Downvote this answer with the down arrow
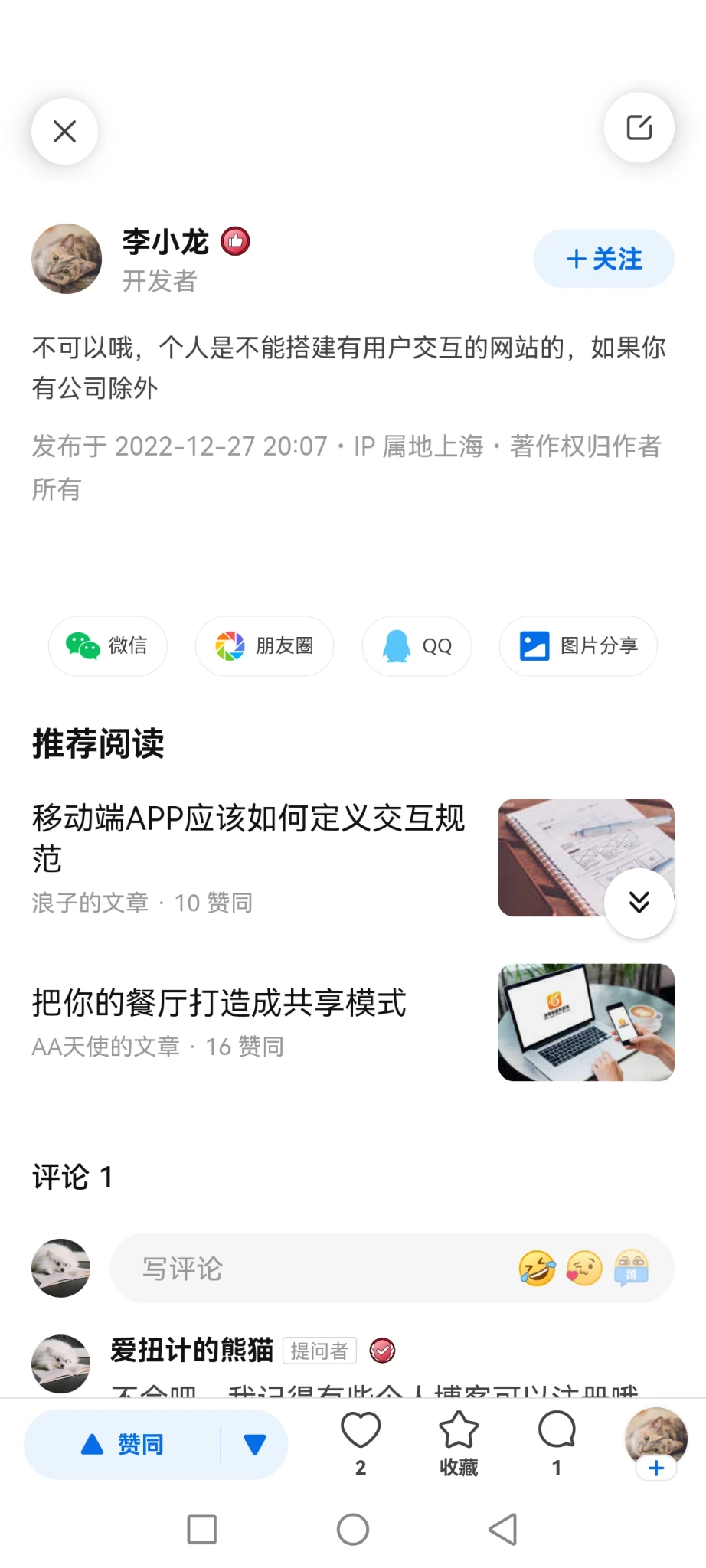This screenshot has width=706, height=1568. pos(254,1445)
